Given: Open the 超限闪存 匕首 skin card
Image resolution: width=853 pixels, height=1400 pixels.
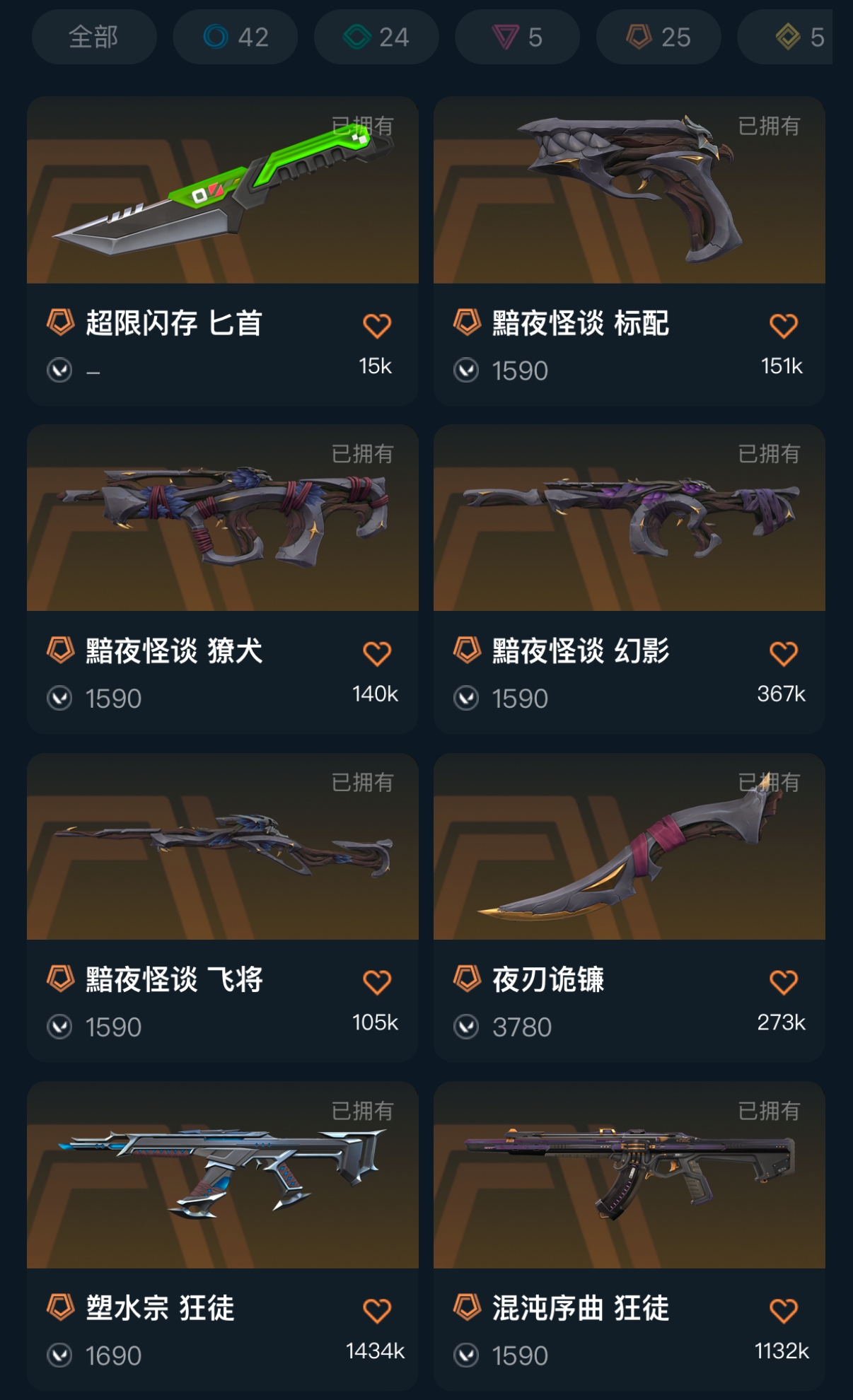Looking at the screenshot, I should coord(222,191).
